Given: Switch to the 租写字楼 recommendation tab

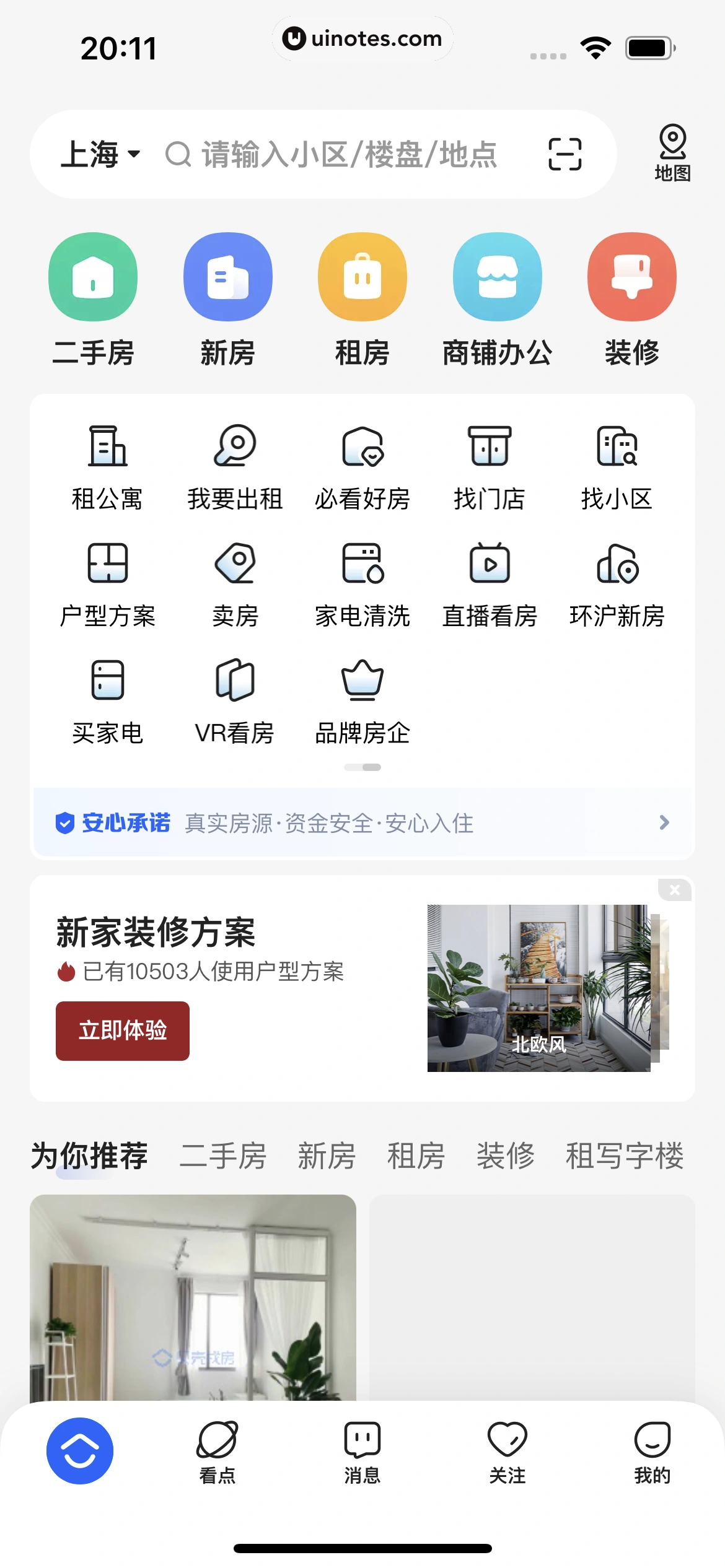Looking at the screenshot, I should pyautogui.click(x=624, y=1156).
